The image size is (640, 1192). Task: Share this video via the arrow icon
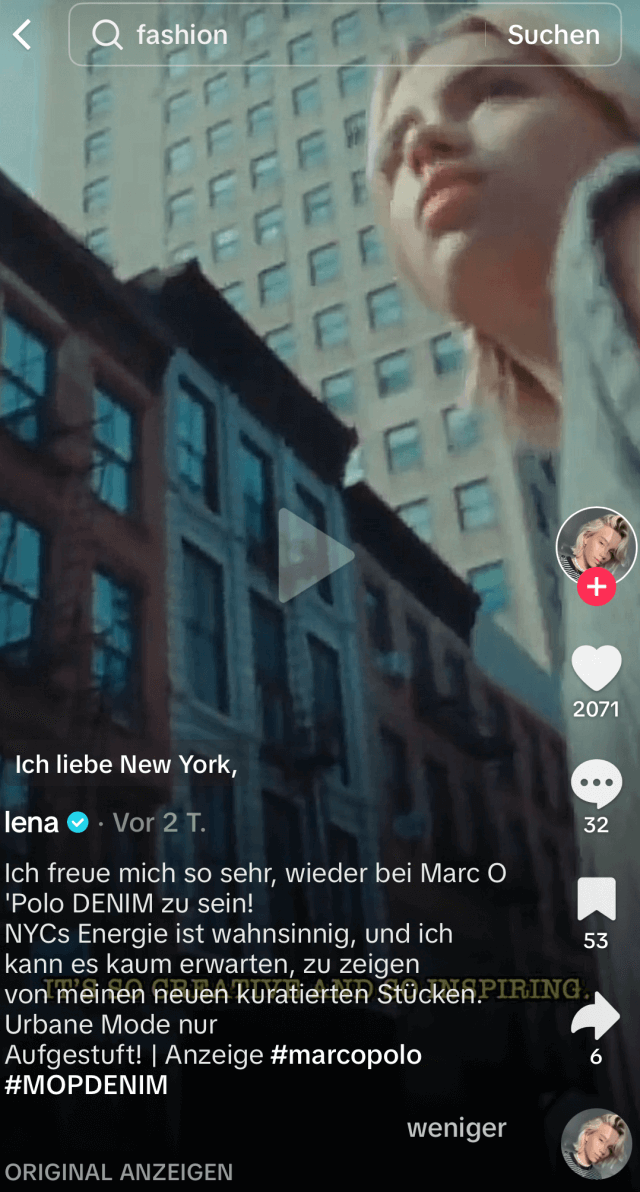point(597,1016)
